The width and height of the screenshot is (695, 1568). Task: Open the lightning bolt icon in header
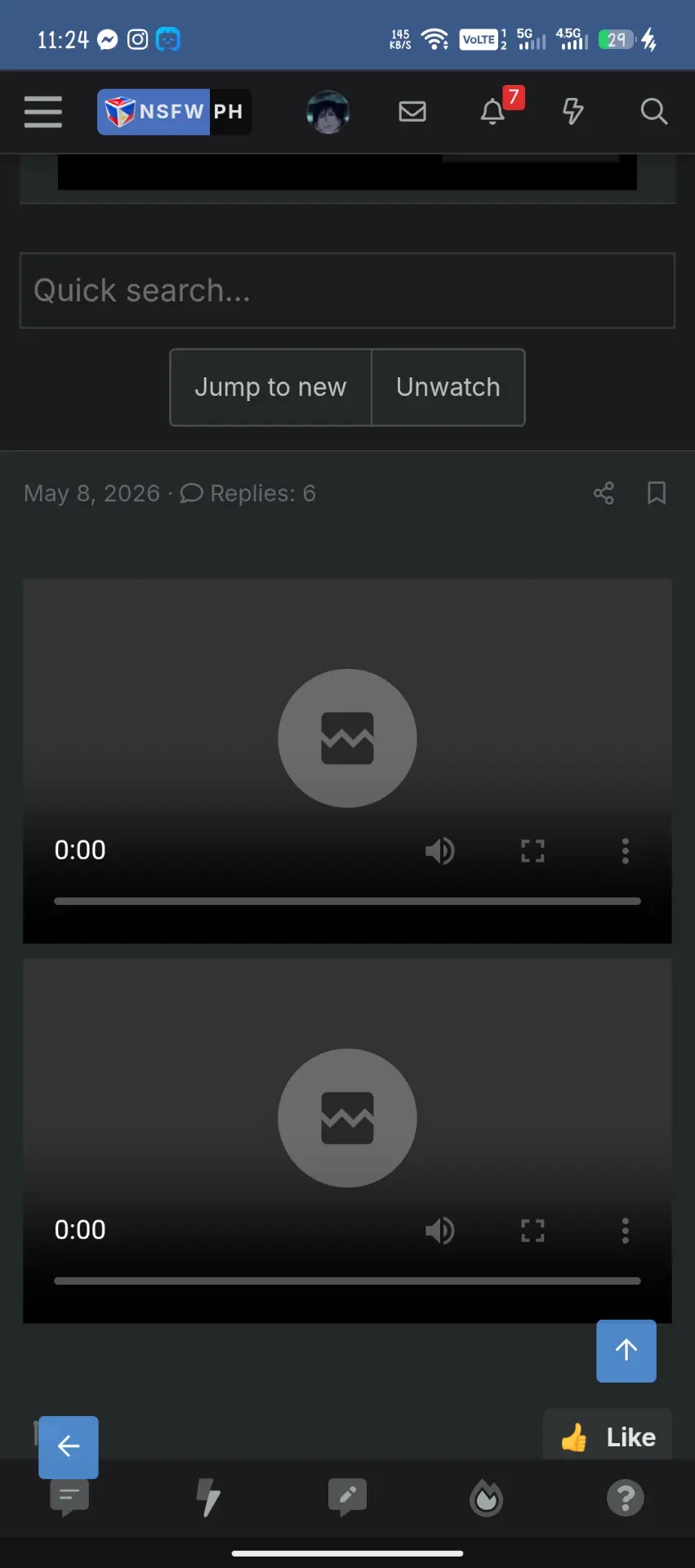[573, 112]
